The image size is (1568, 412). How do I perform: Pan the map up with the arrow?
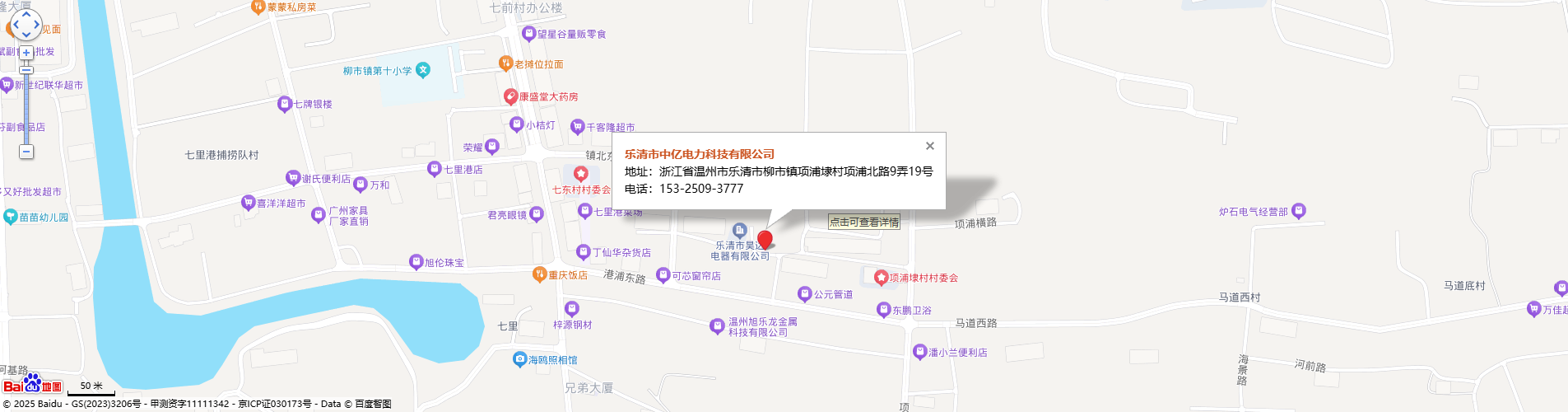pos(26,14)
